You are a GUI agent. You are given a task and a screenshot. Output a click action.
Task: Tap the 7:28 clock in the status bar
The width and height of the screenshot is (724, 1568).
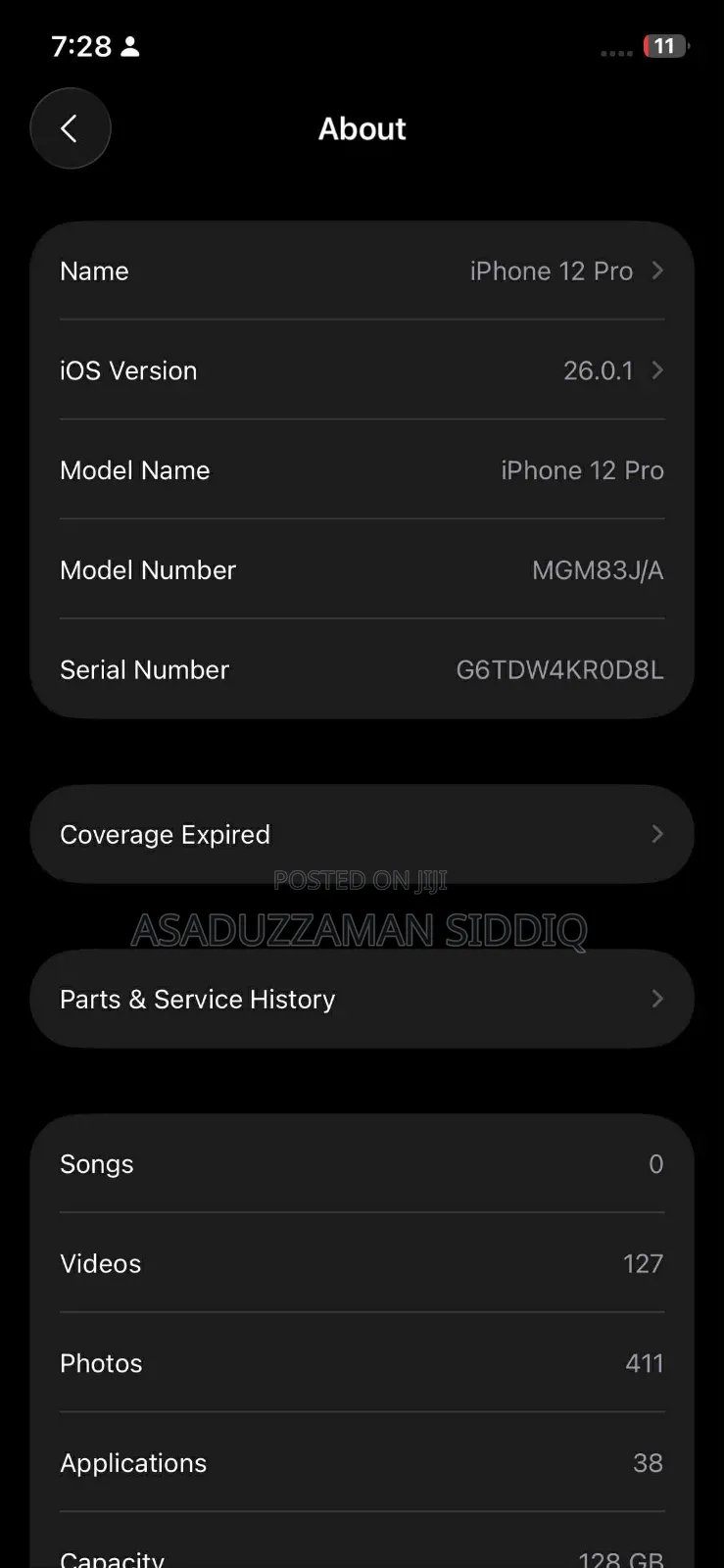79,45
